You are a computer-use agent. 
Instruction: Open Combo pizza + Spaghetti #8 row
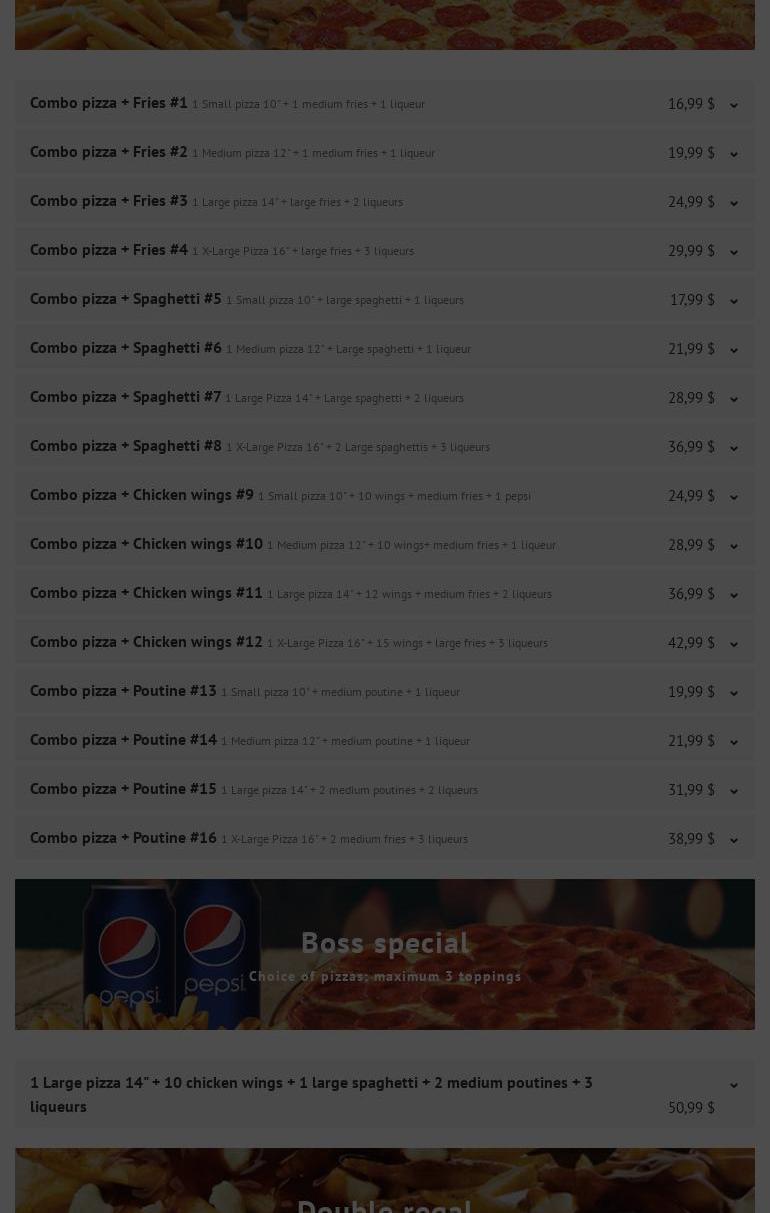click(733, 448)
